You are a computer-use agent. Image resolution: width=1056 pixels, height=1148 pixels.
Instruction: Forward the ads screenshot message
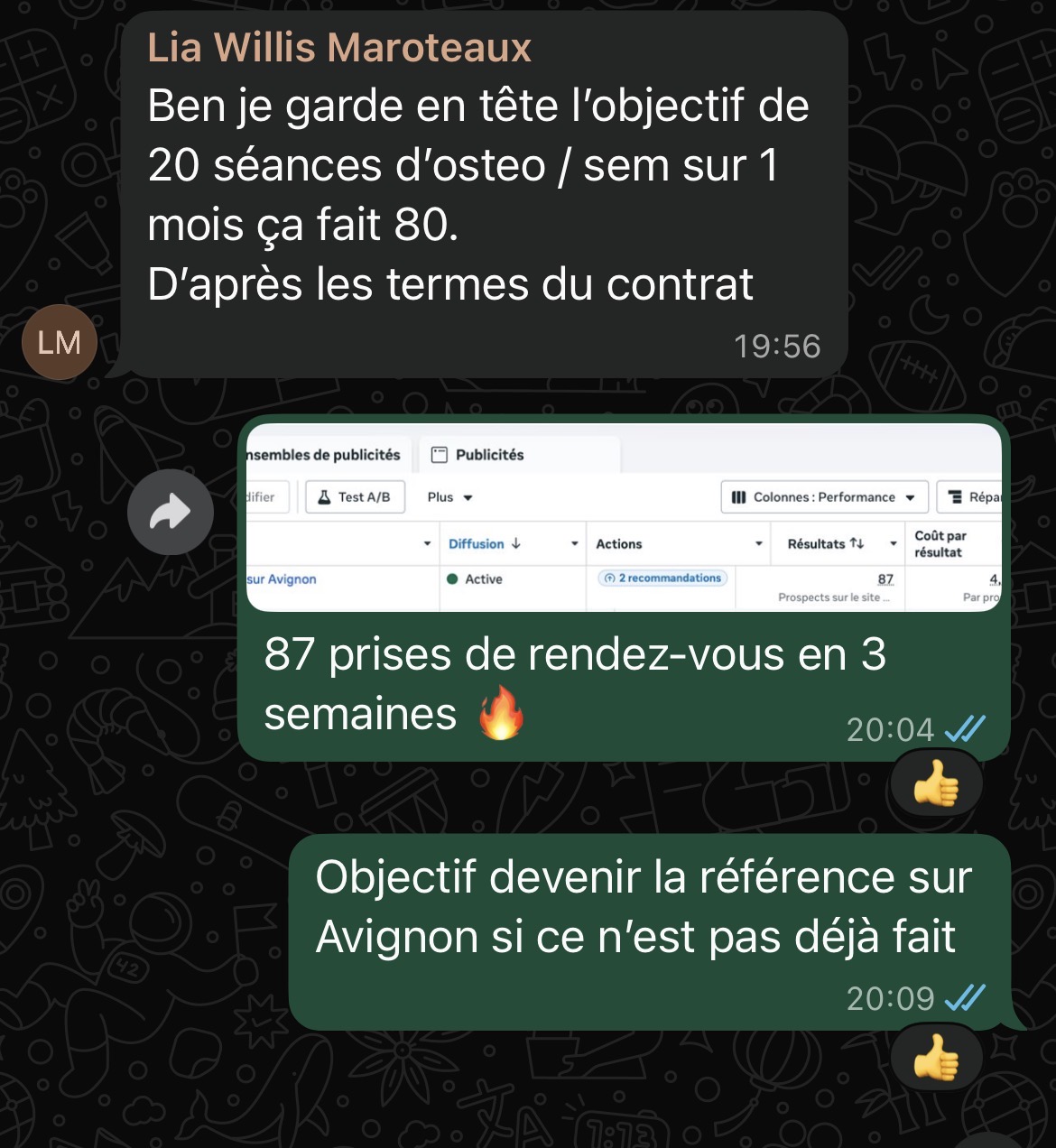(170, 512)
